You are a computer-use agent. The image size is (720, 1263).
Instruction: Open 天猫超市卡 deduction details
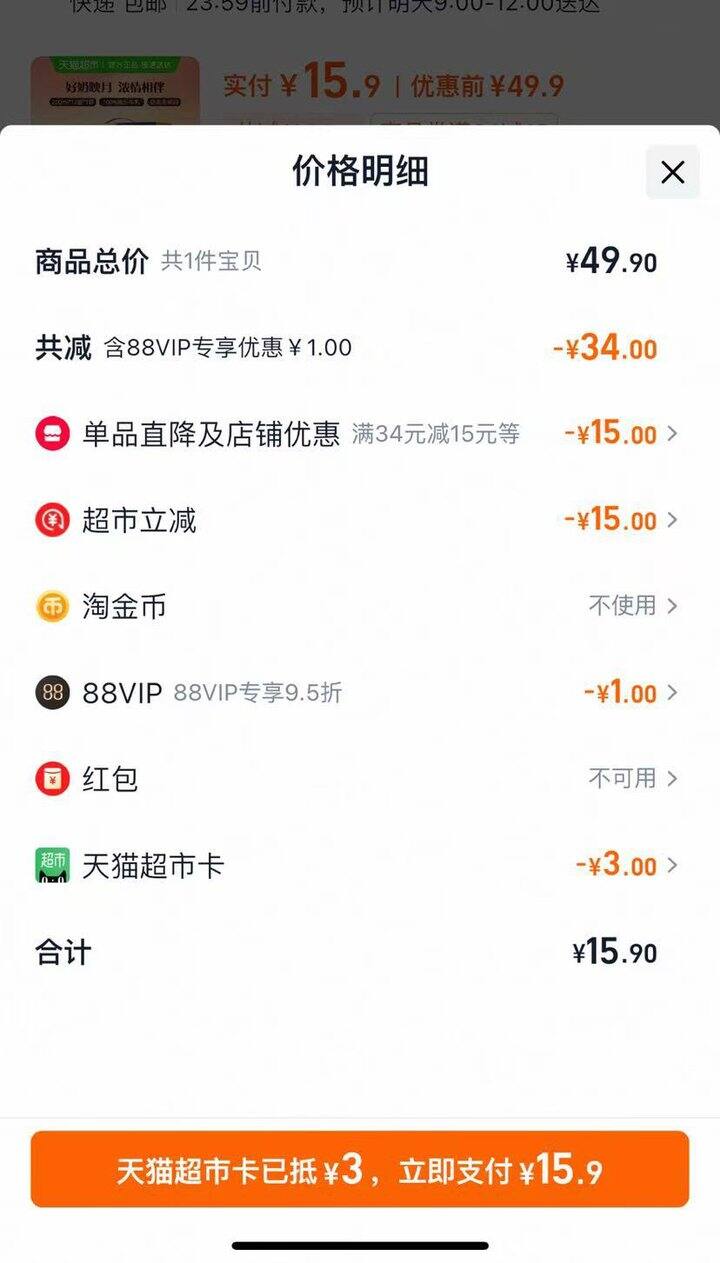coord(360,865)
